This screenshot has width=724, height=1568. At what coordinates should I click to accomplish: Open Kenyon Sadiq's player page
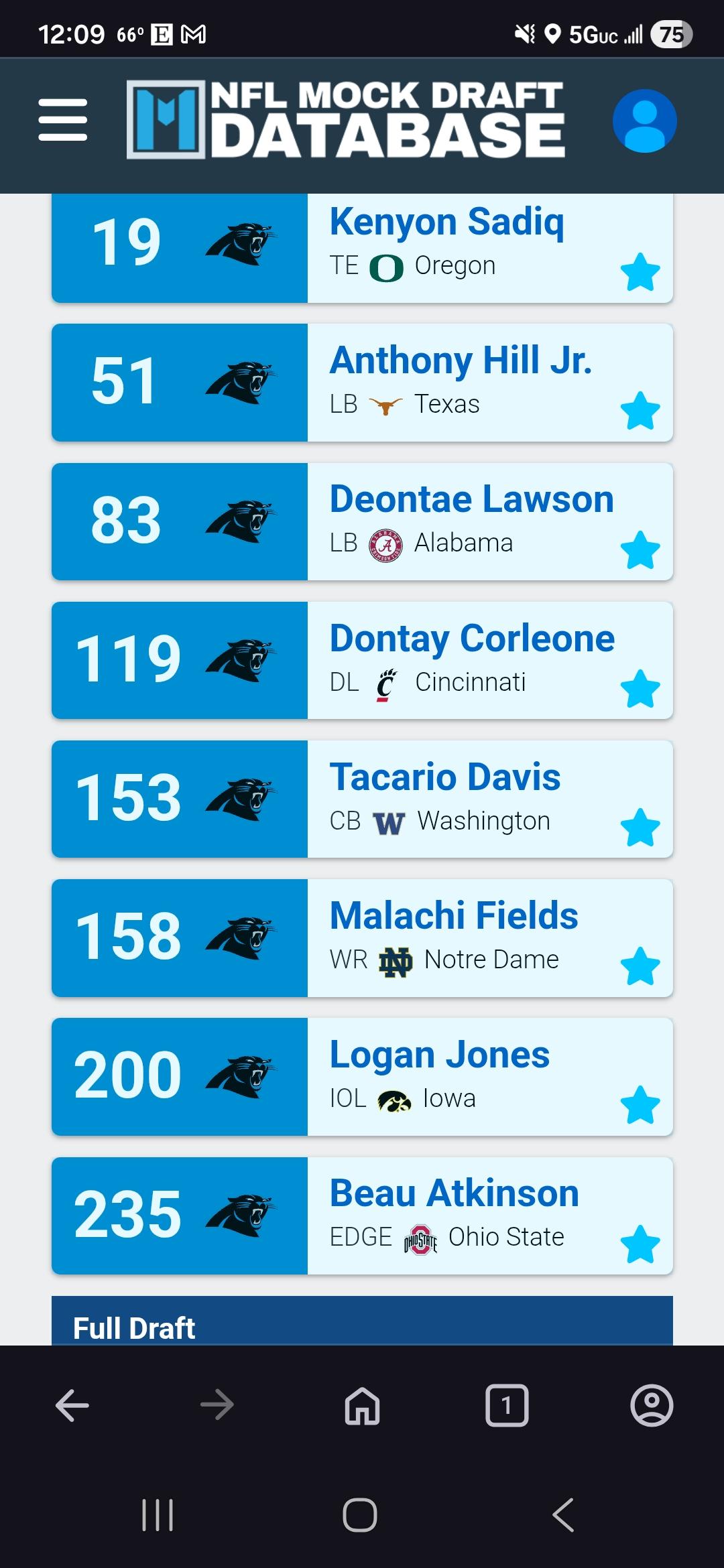click(x=446, y=222)
